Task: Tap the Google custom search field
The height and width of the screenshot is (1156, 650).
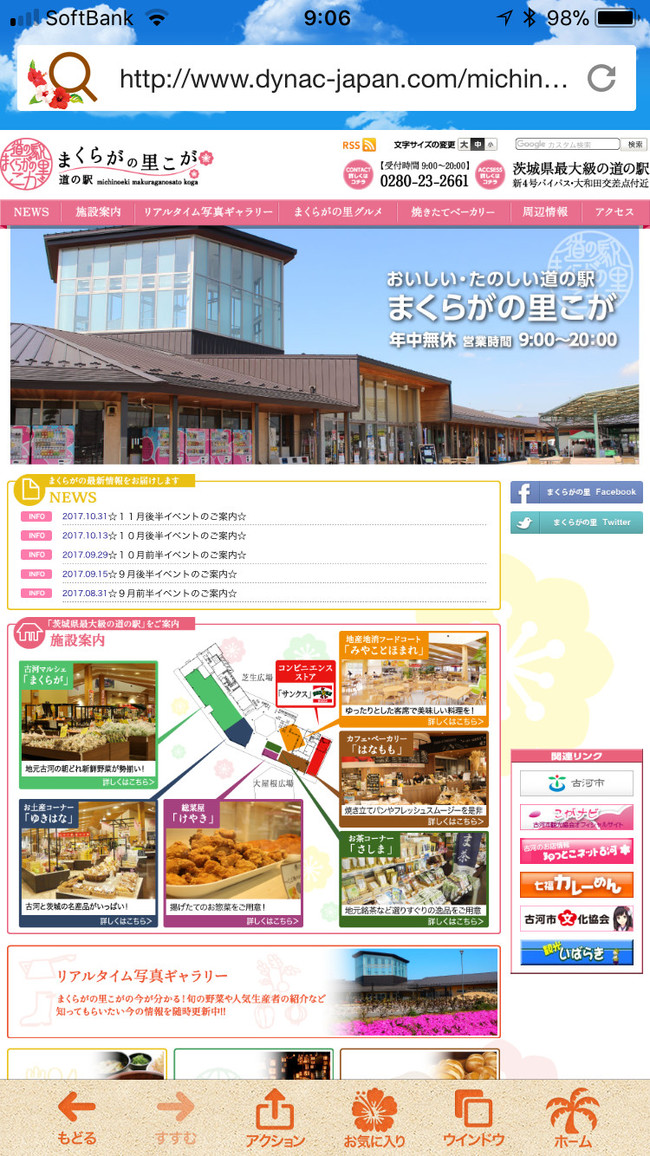Action: (567, 144)
